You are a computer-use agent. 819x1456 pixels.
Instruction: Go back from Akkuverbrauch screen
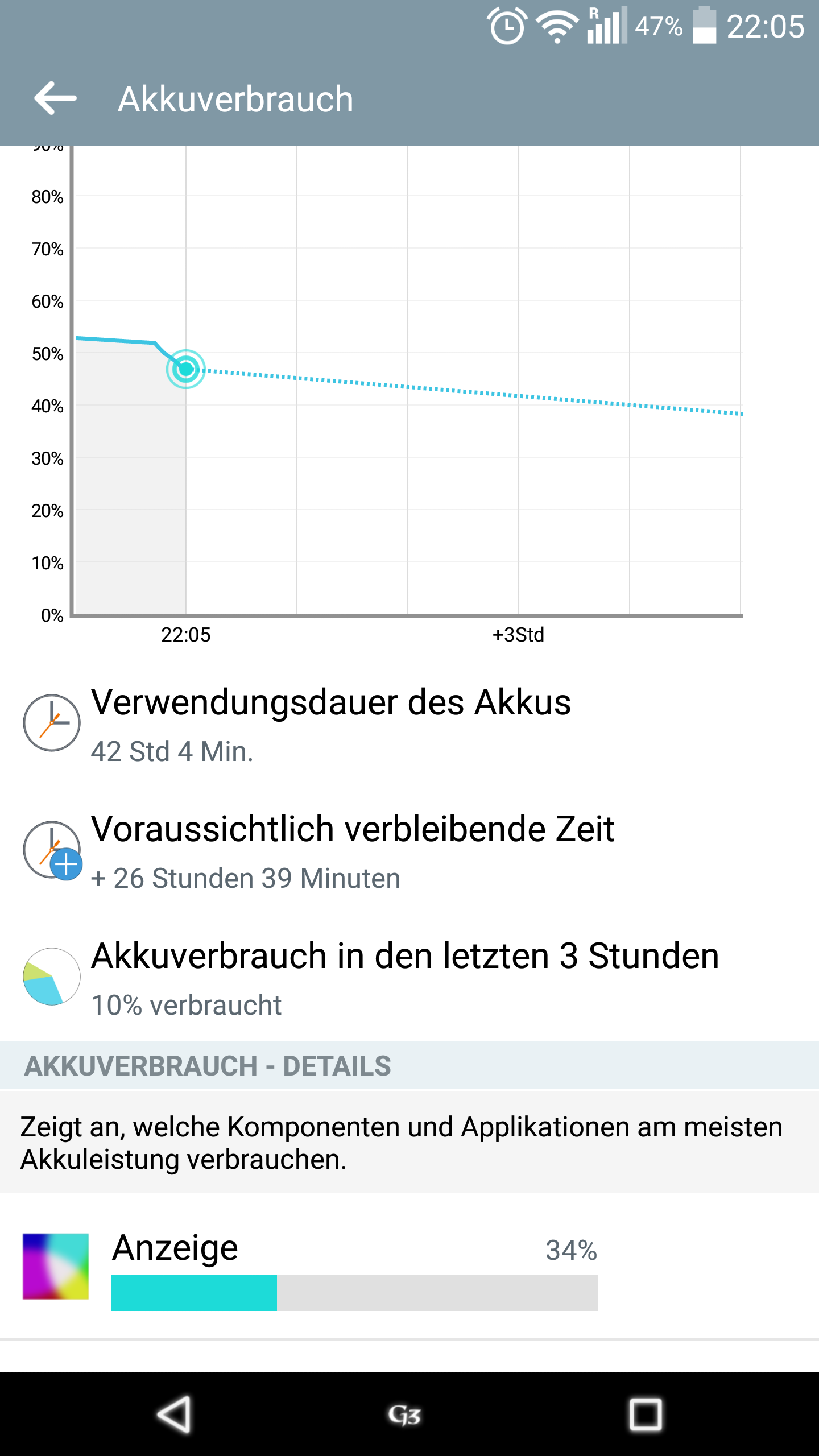(56, 98)
